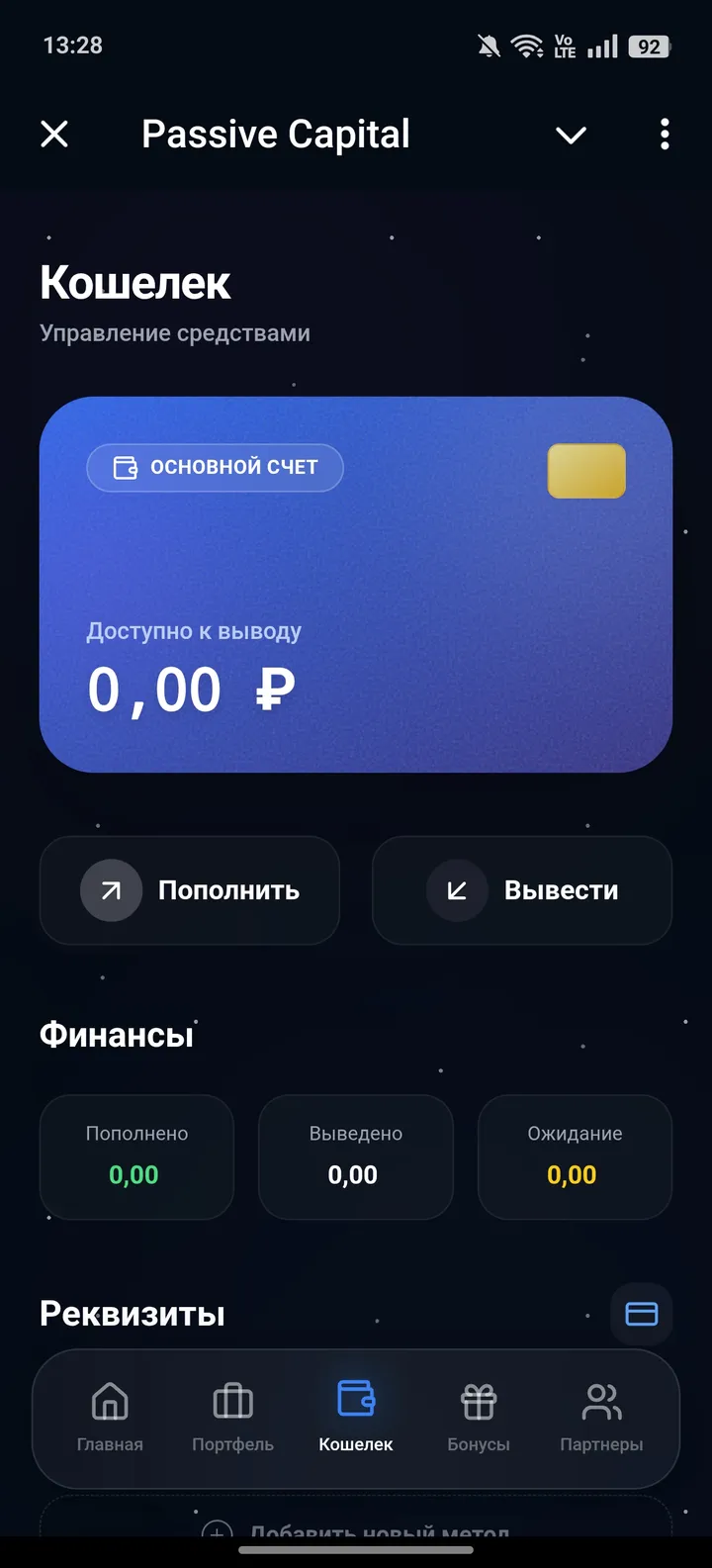Expand the Passive Capital account dropdown chevron
The image size is (712, 1568).
click(x=571, y=135)
